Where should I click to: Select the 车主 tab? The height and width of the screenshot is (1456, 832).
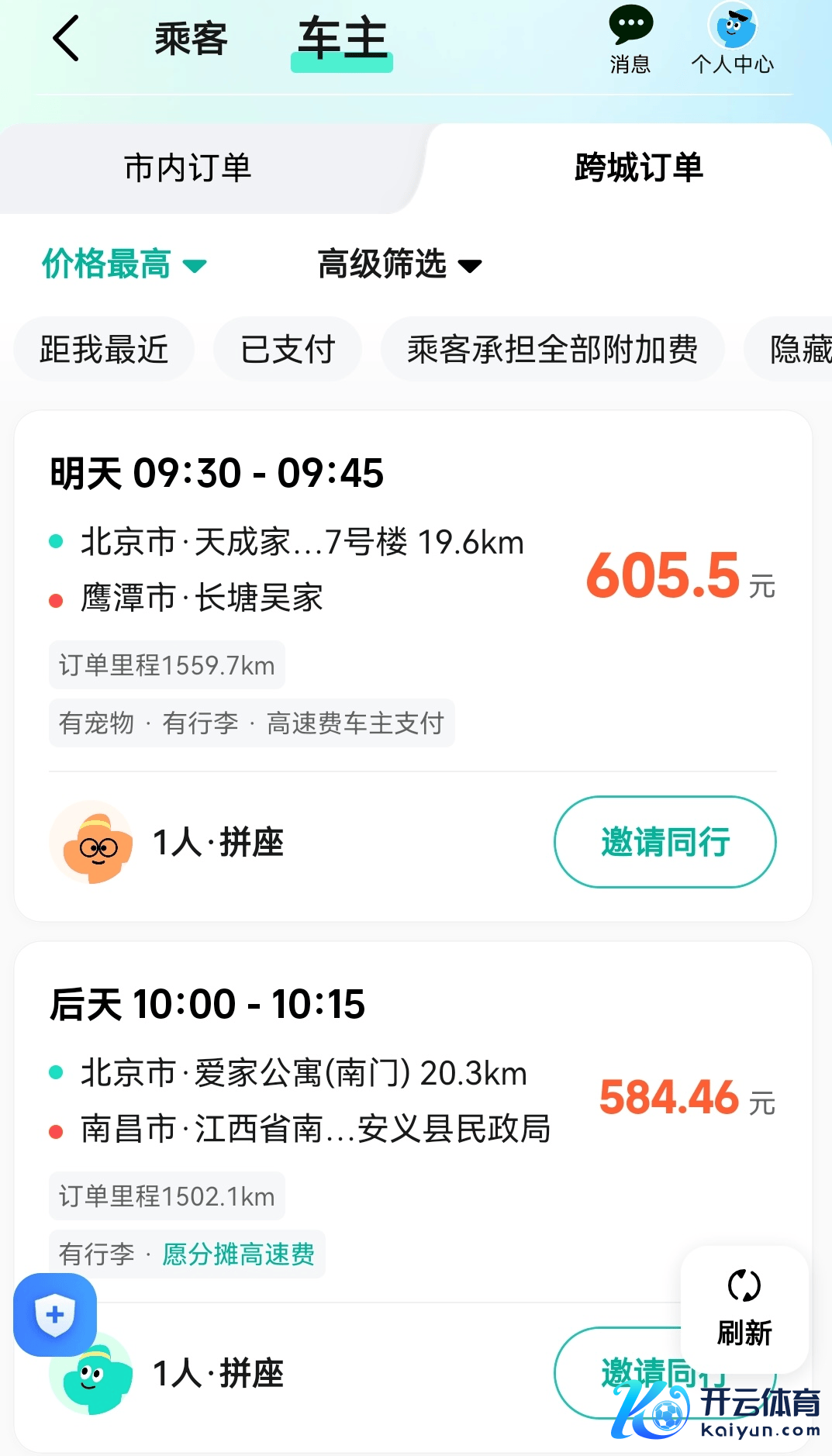pos(342,40)
